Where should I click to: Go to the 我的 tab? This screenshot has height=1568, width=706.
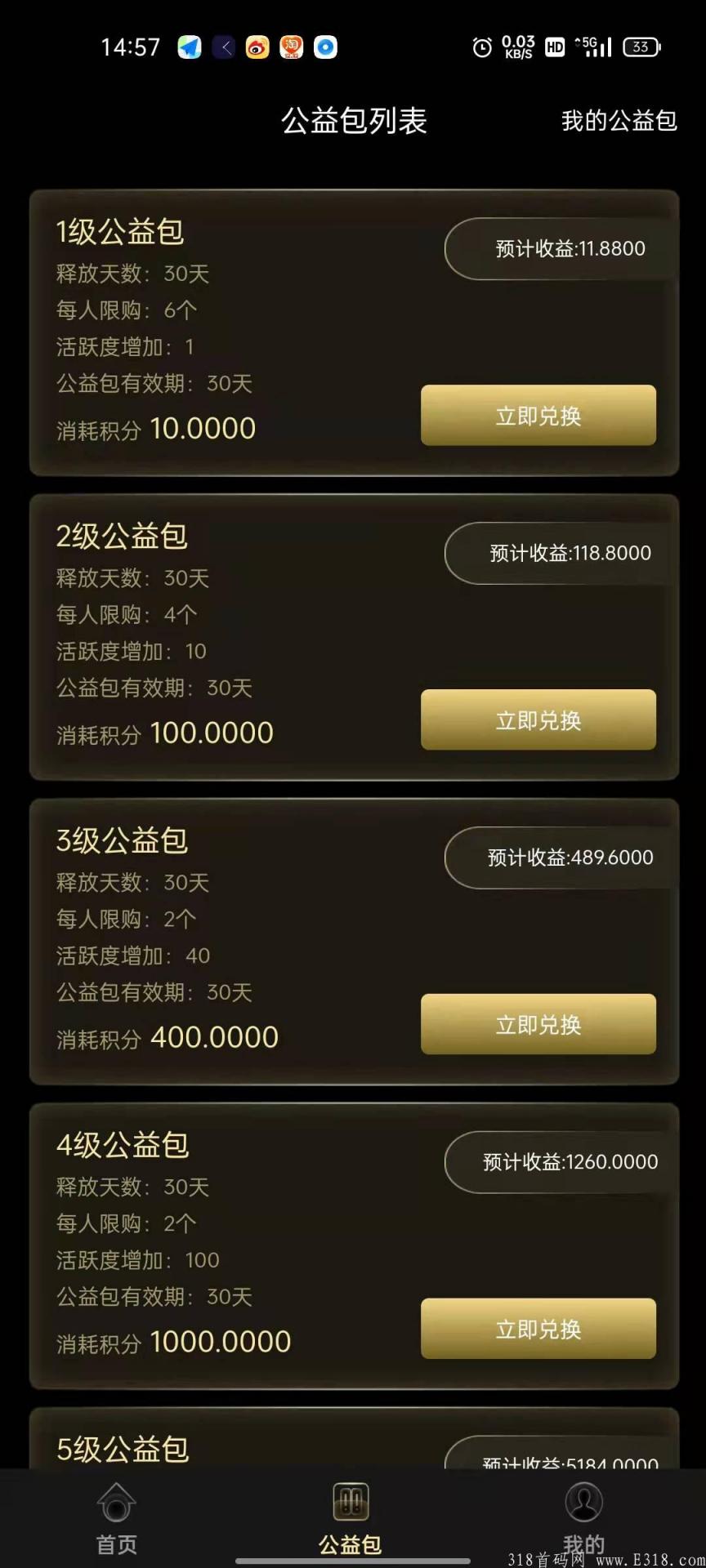click(583, 1517)
